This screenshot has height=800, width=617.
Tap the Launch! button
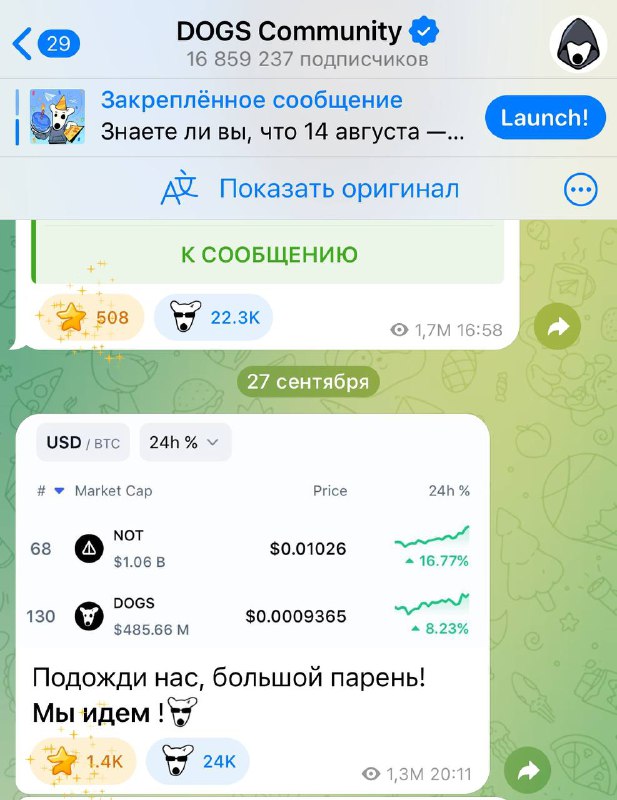545,118
